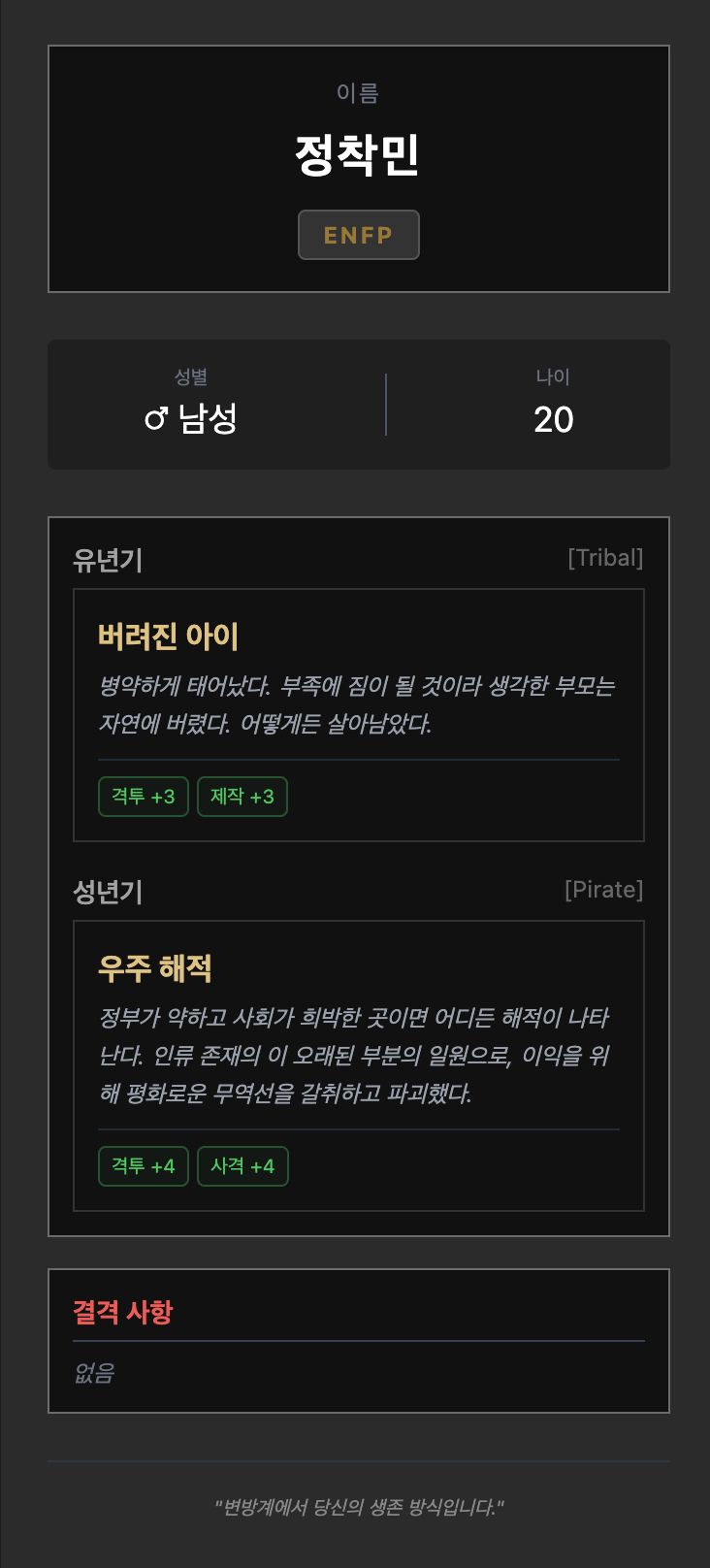Select the 격투 +4 skill tag

coord(143,1165)
